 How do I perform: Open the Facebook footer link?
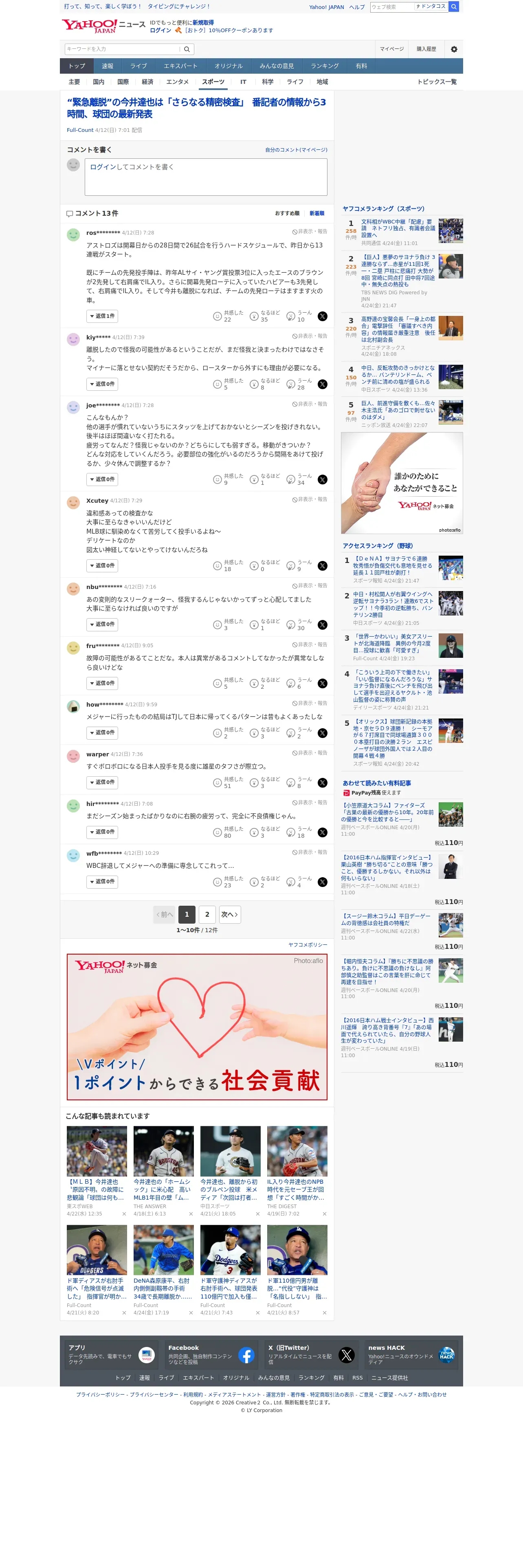210,1355
